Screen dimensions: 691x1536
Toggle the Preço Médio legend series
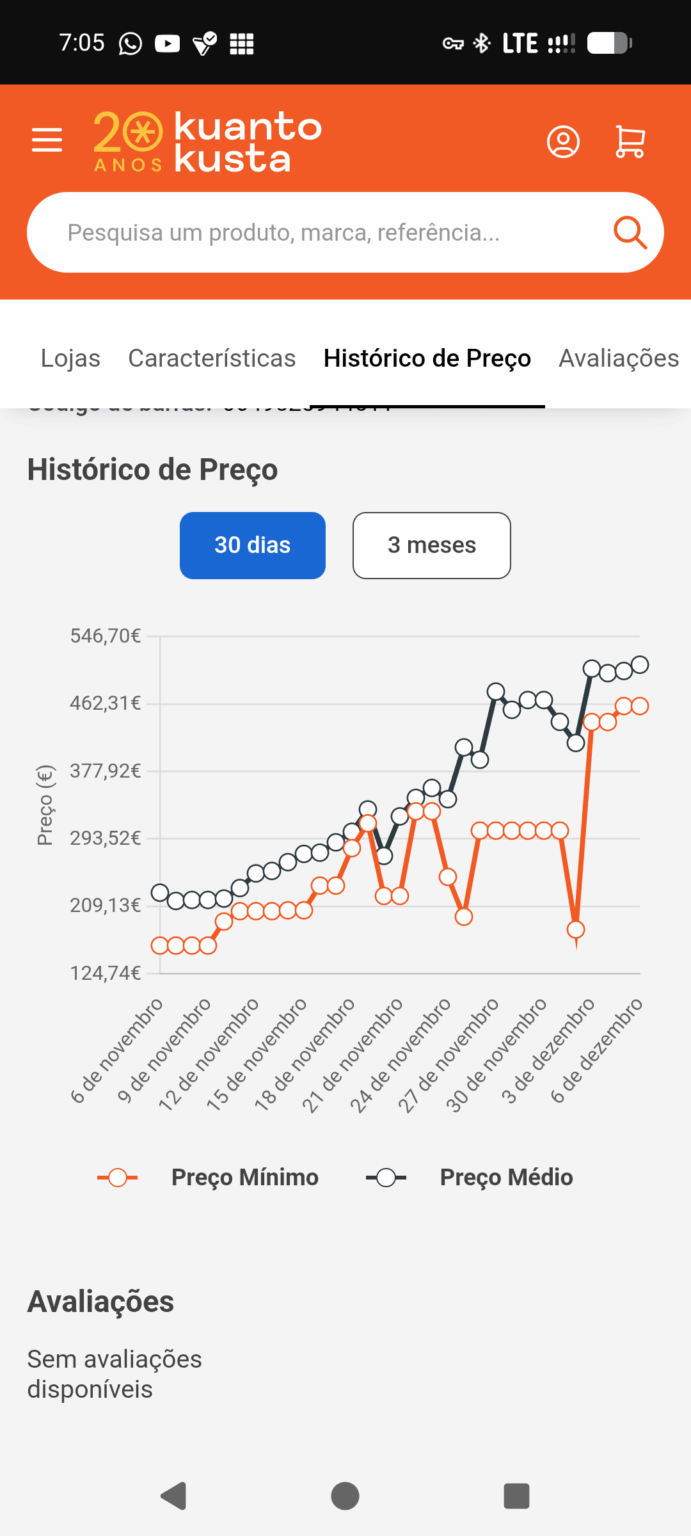coord(470,1177)
